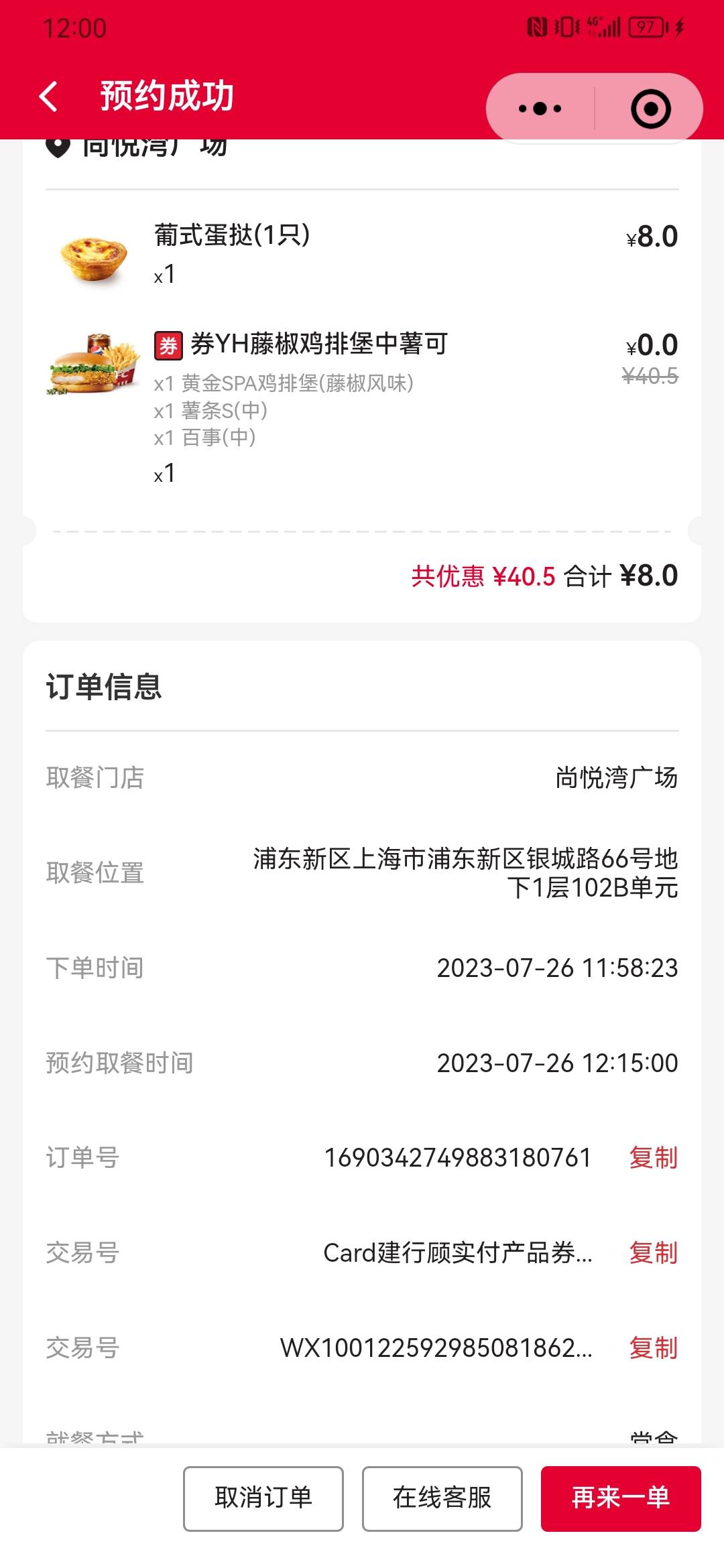Open the mini program three-dot menu

pos(540,109)
